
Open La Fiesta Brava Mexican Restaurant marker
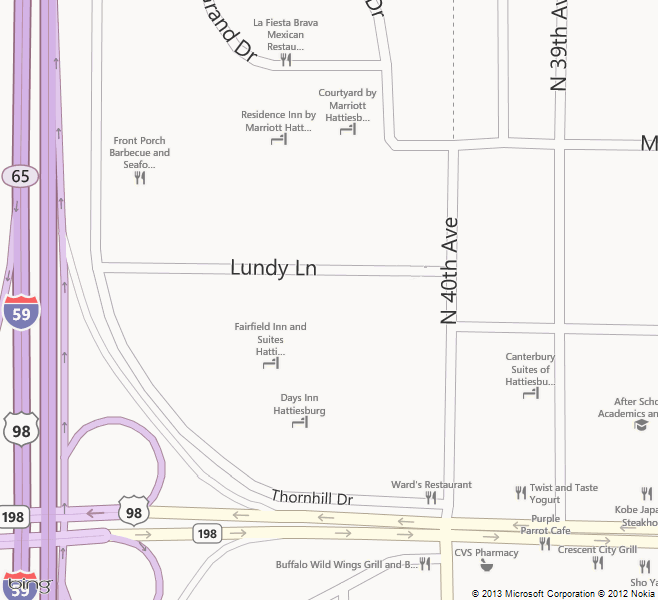286,60
